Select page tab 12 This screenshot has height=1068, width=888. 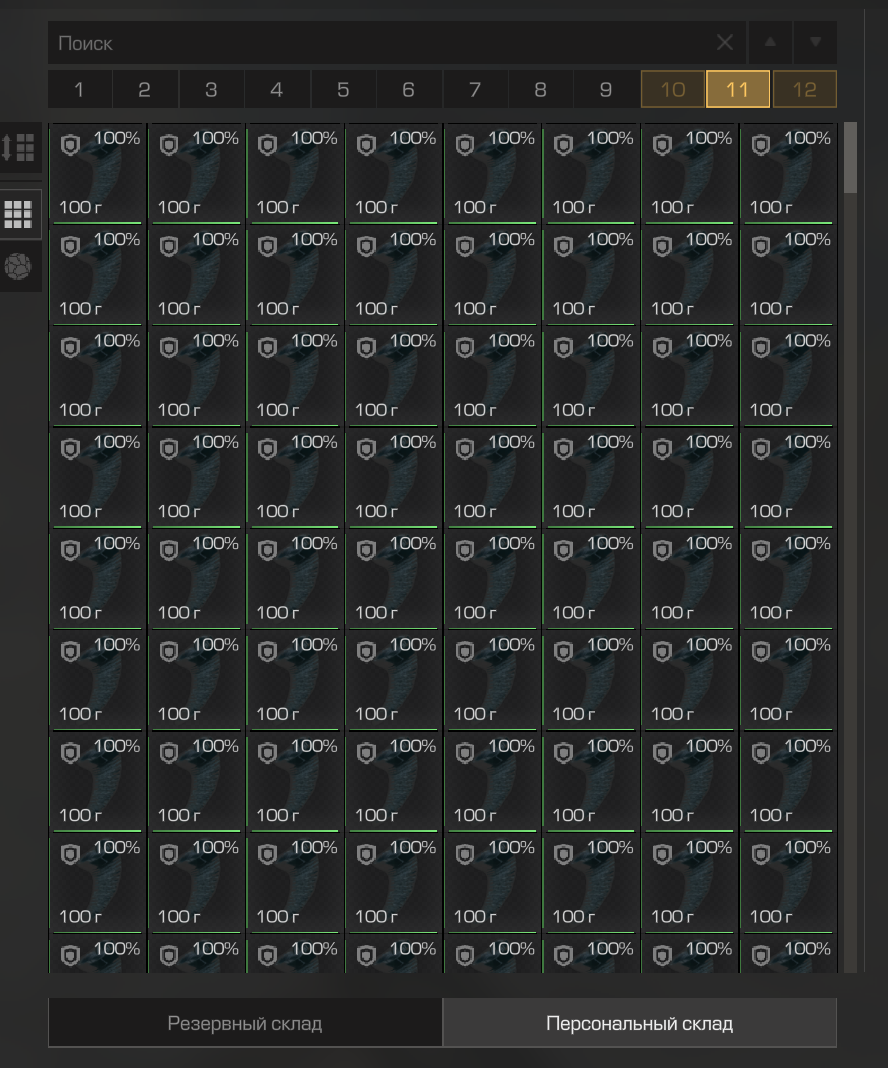click(804, 90)
